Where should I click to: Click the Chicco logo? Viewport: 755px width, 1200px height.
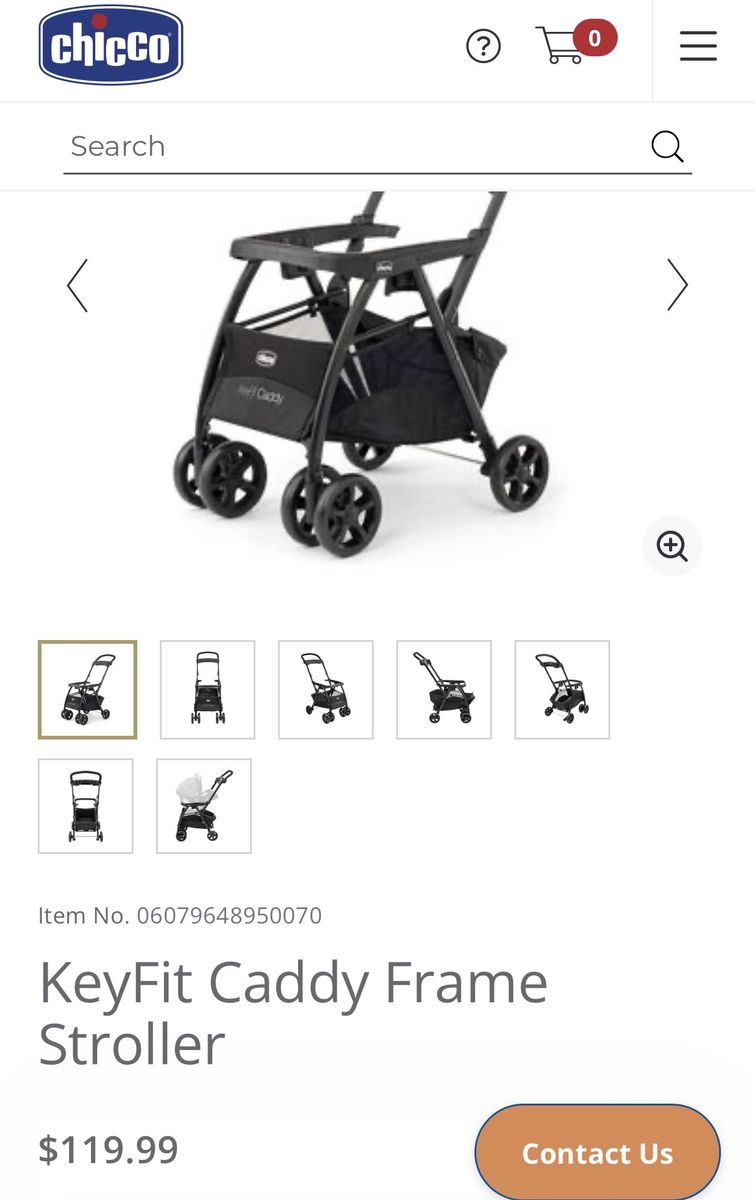(111, 47)
